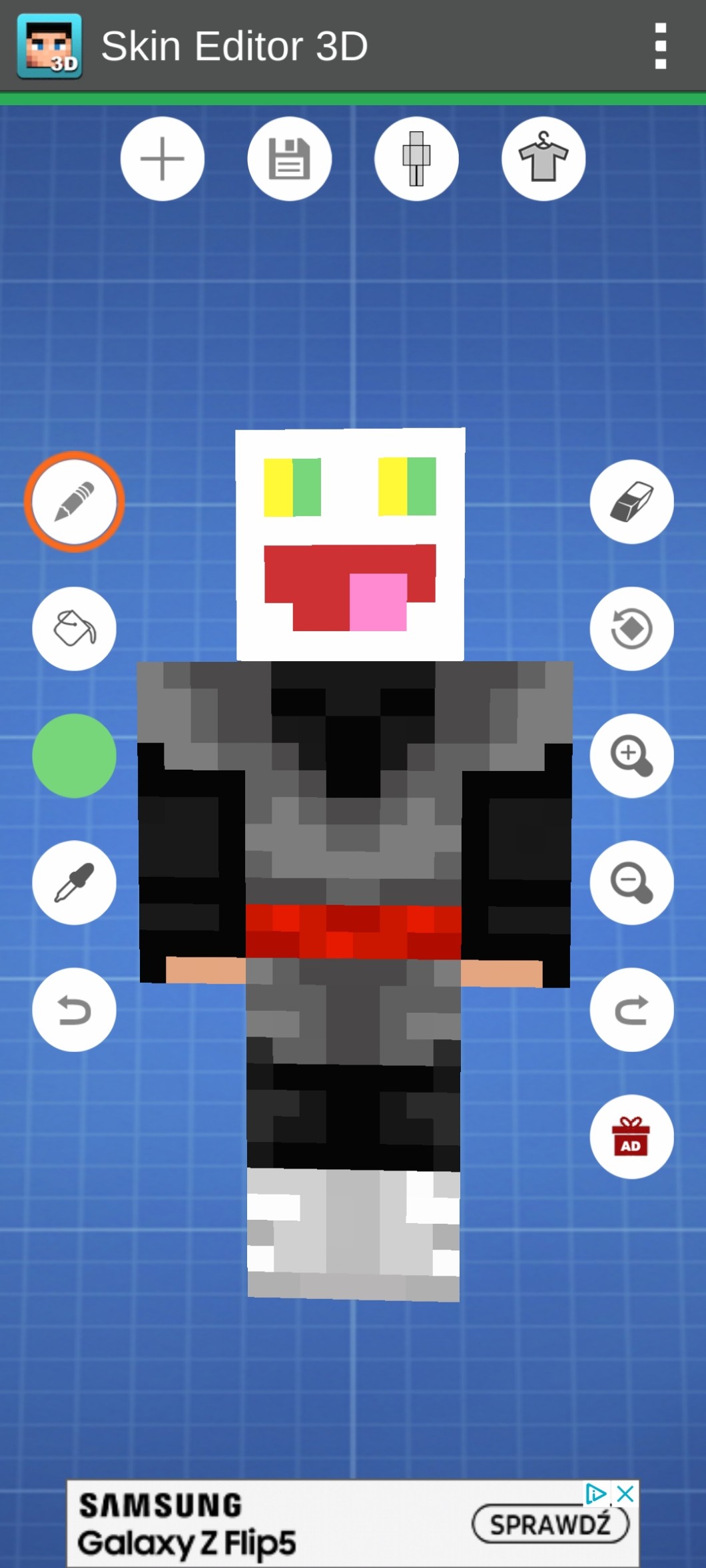Image resolution: width=706 pixels, height=1568 pixels.
Task: Select the pencil drawing tool
Action: pos(74,502)
